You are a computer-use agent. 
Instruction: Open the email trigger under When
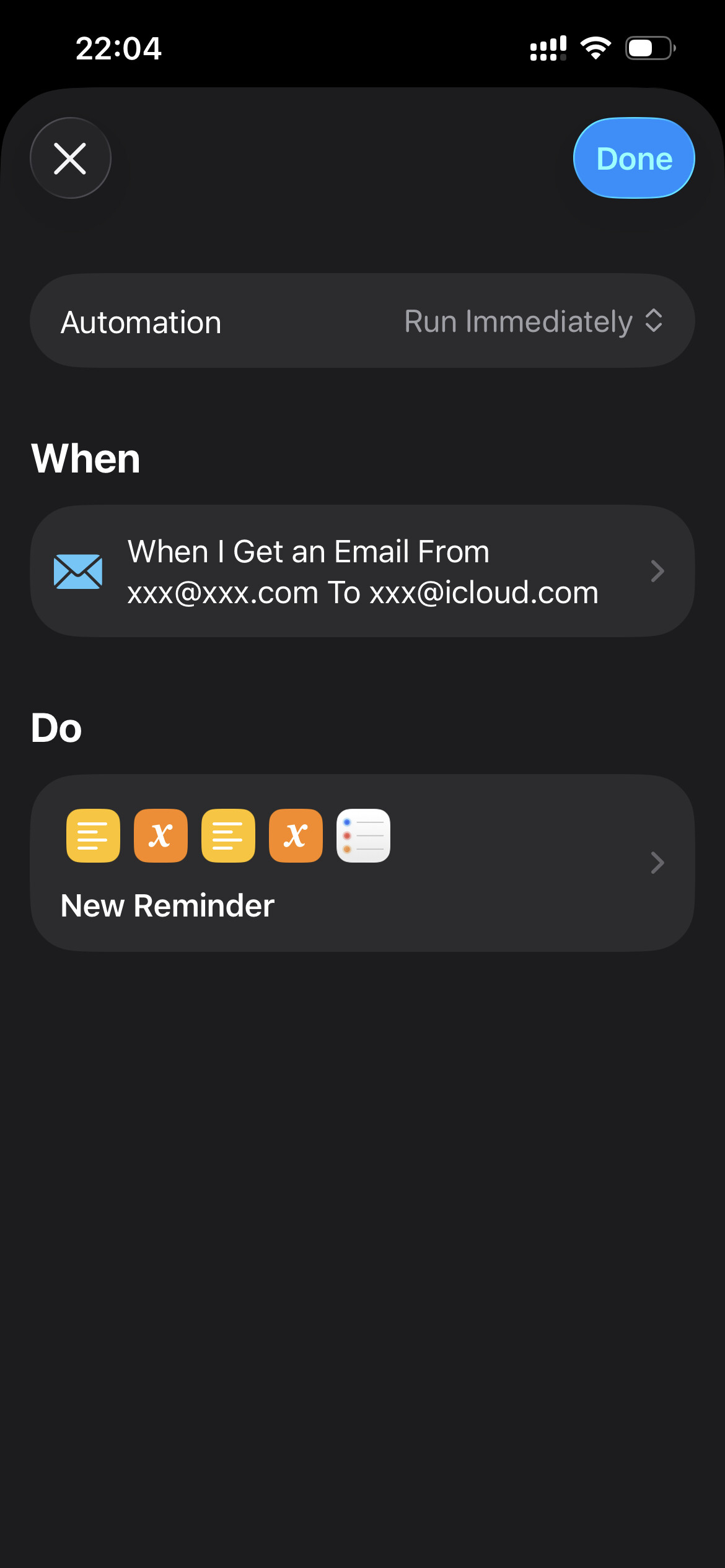(362, 571)
